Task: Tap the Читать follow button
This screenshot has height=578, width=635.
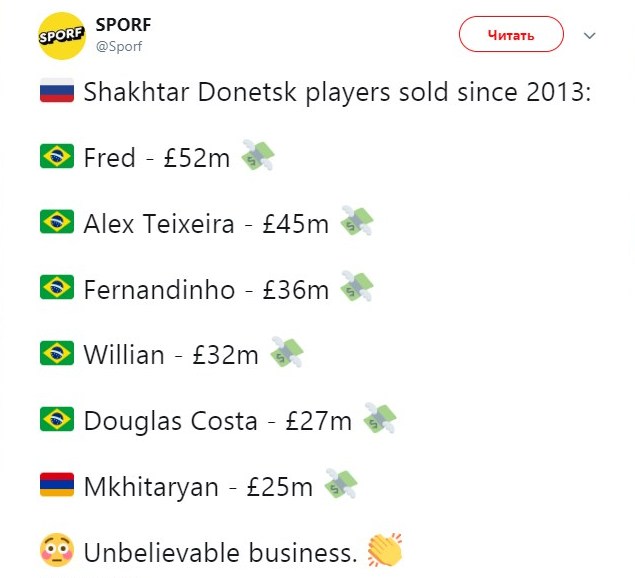Action: pos(511,35)
